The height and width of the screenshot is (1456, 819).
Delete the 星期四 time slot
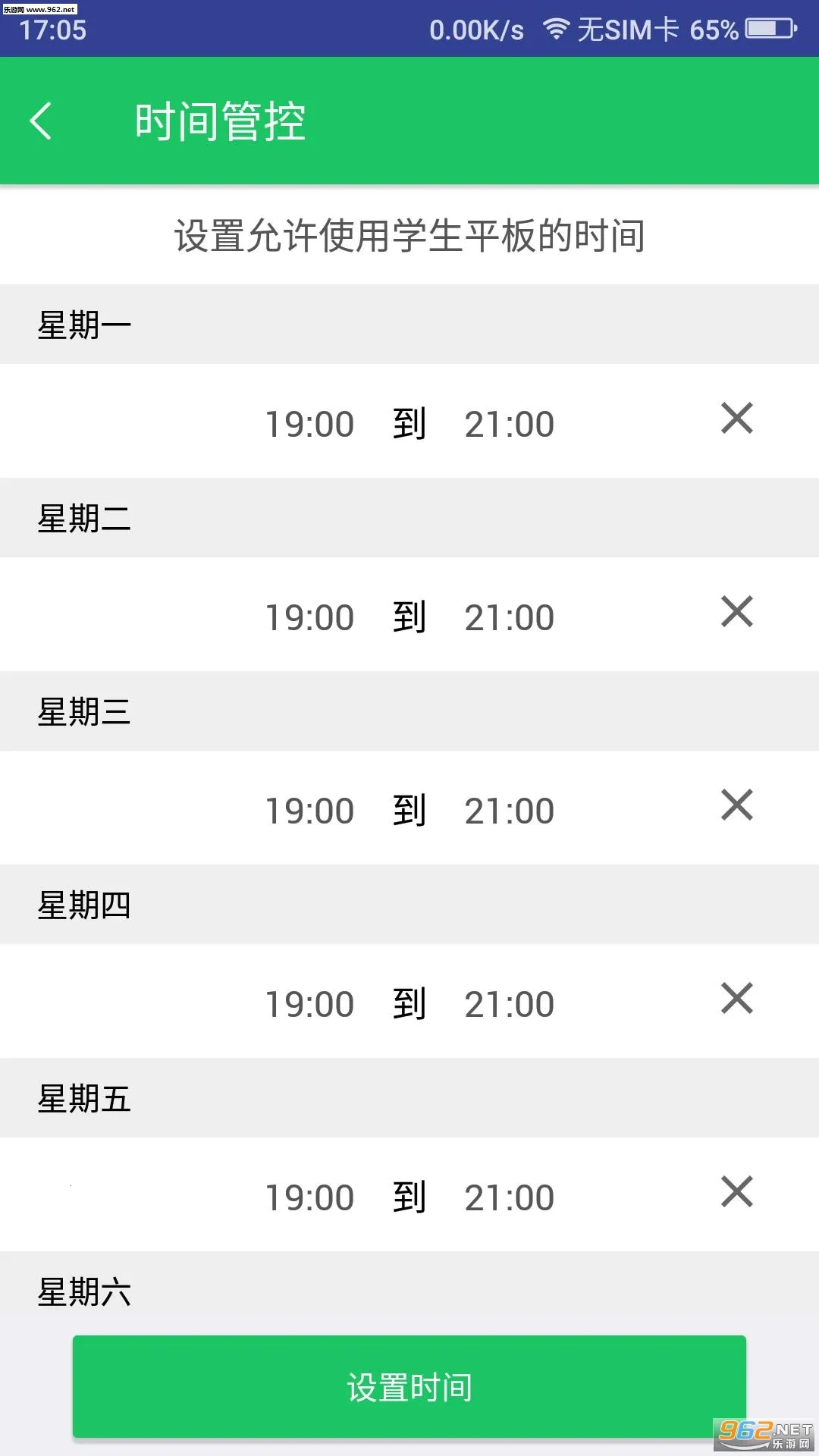pyautogui.click(x=736, y=999)
